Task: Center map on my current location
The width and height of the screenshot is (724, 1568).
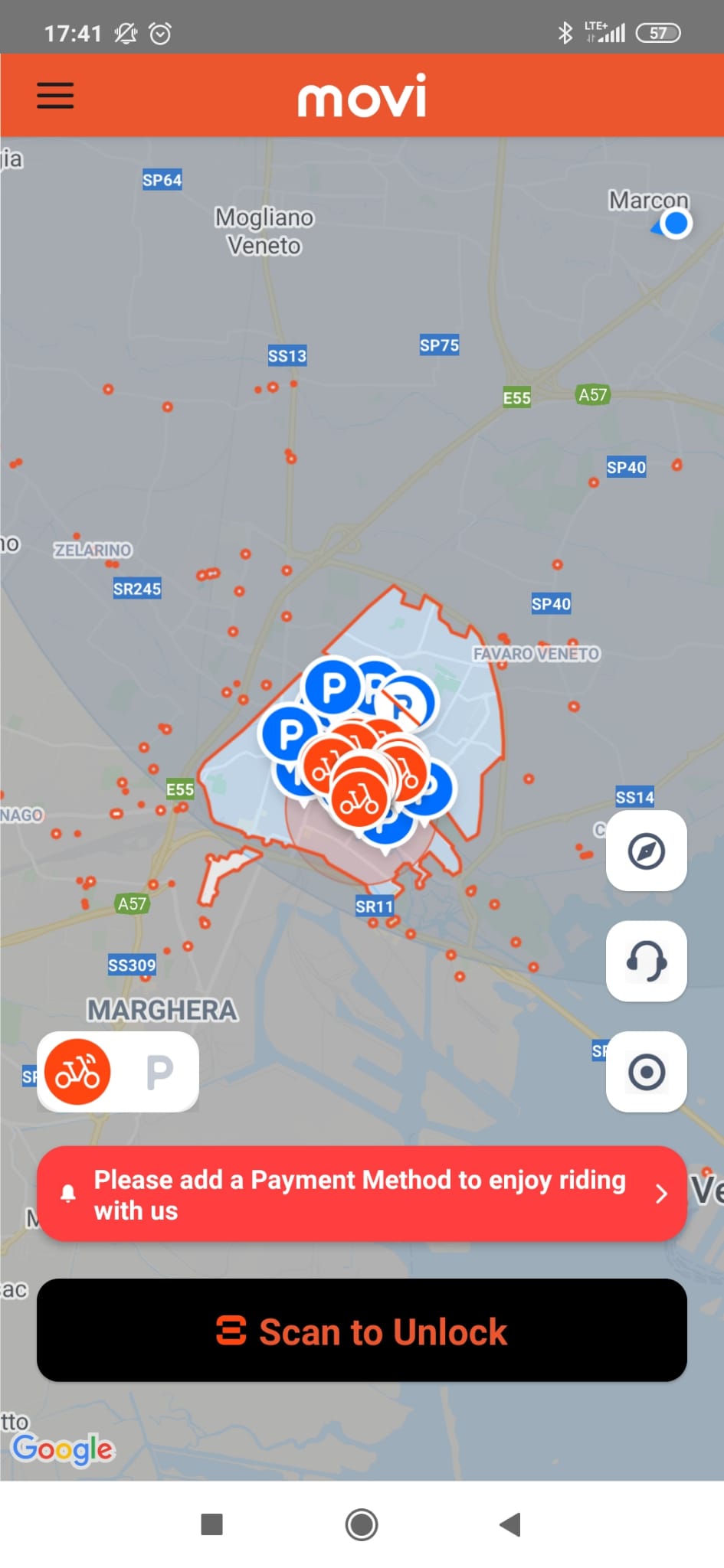Action: (x=646, y=1071)
